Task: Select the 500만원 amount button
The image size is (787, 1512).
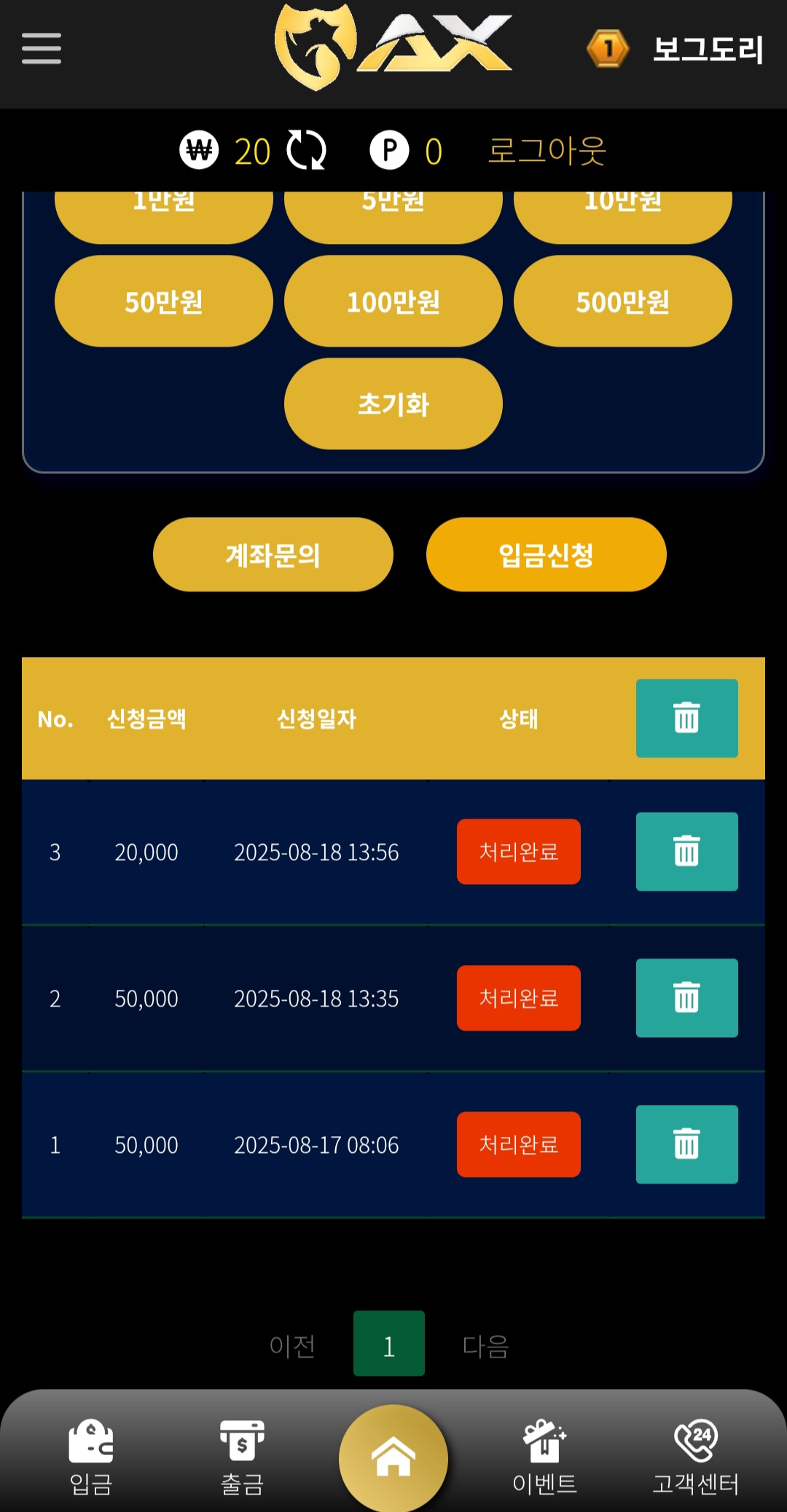Action: (x=623, y=302)
